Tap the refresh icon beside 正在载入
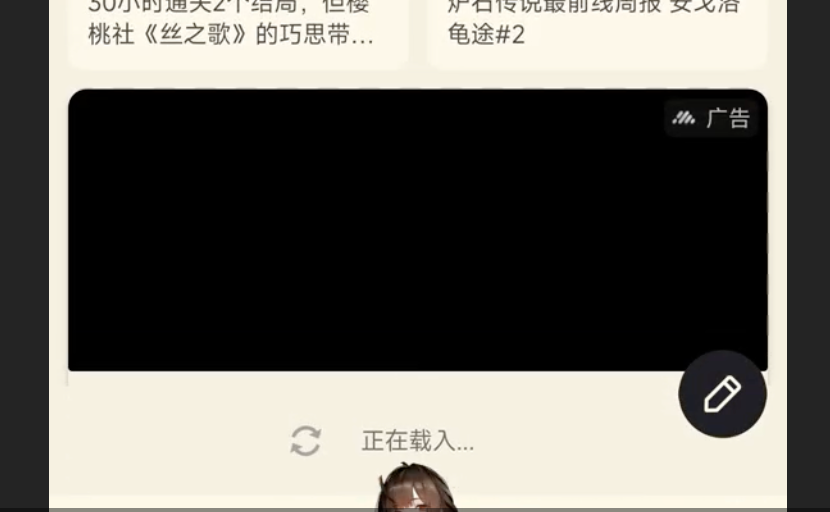 305,441
